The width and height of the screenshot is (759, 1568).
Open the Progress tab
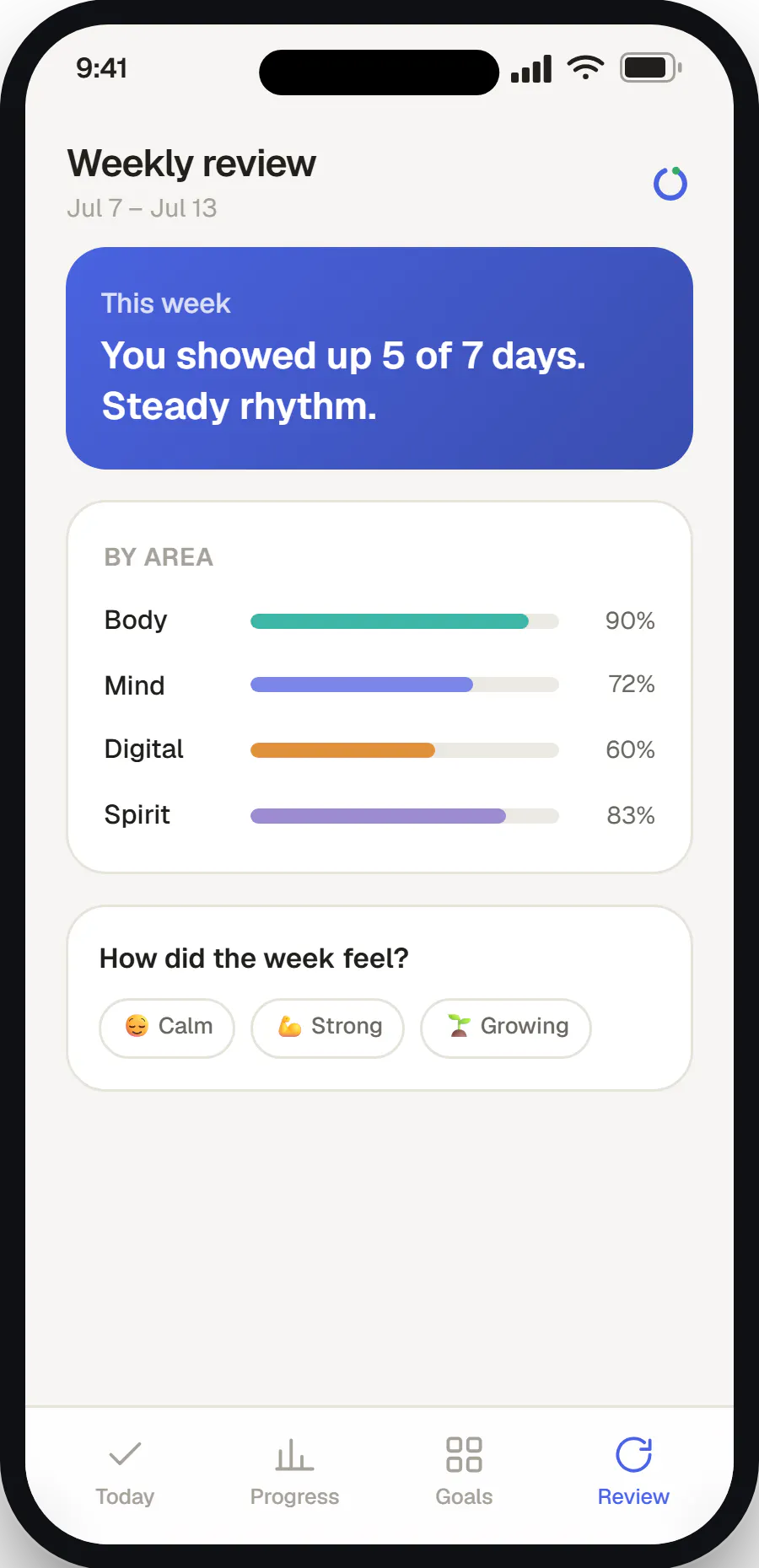(294, 1473)
